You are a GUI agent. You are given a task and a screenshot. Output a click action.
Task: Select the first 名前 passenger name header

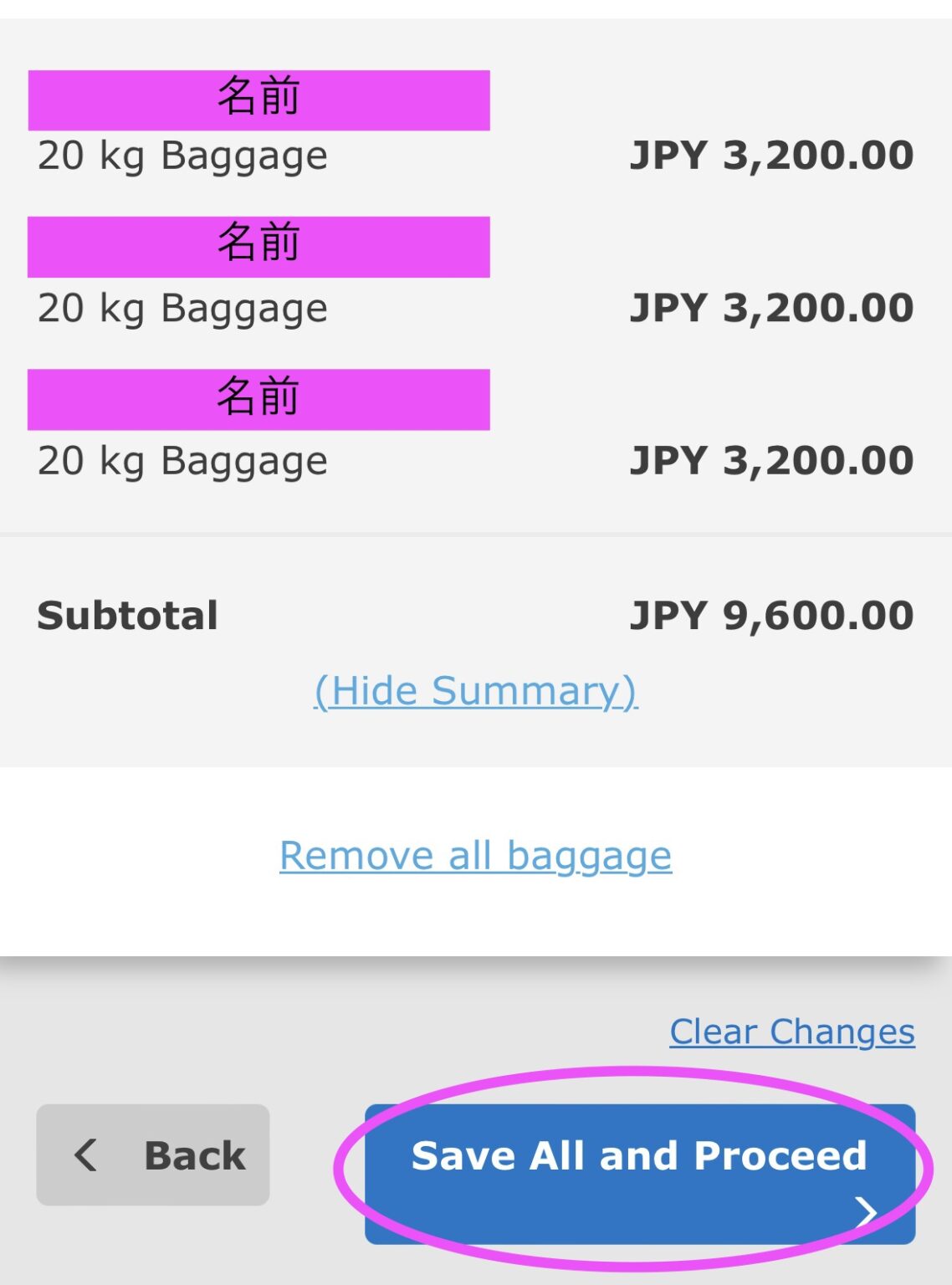(x=259, y=98)
